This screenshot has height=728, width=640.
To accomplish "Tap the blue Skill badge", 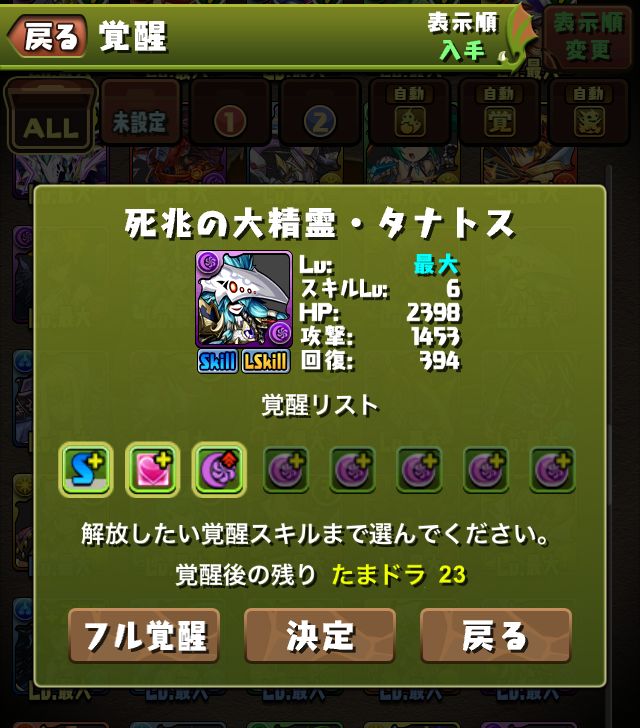I will [x=217, y=361].
